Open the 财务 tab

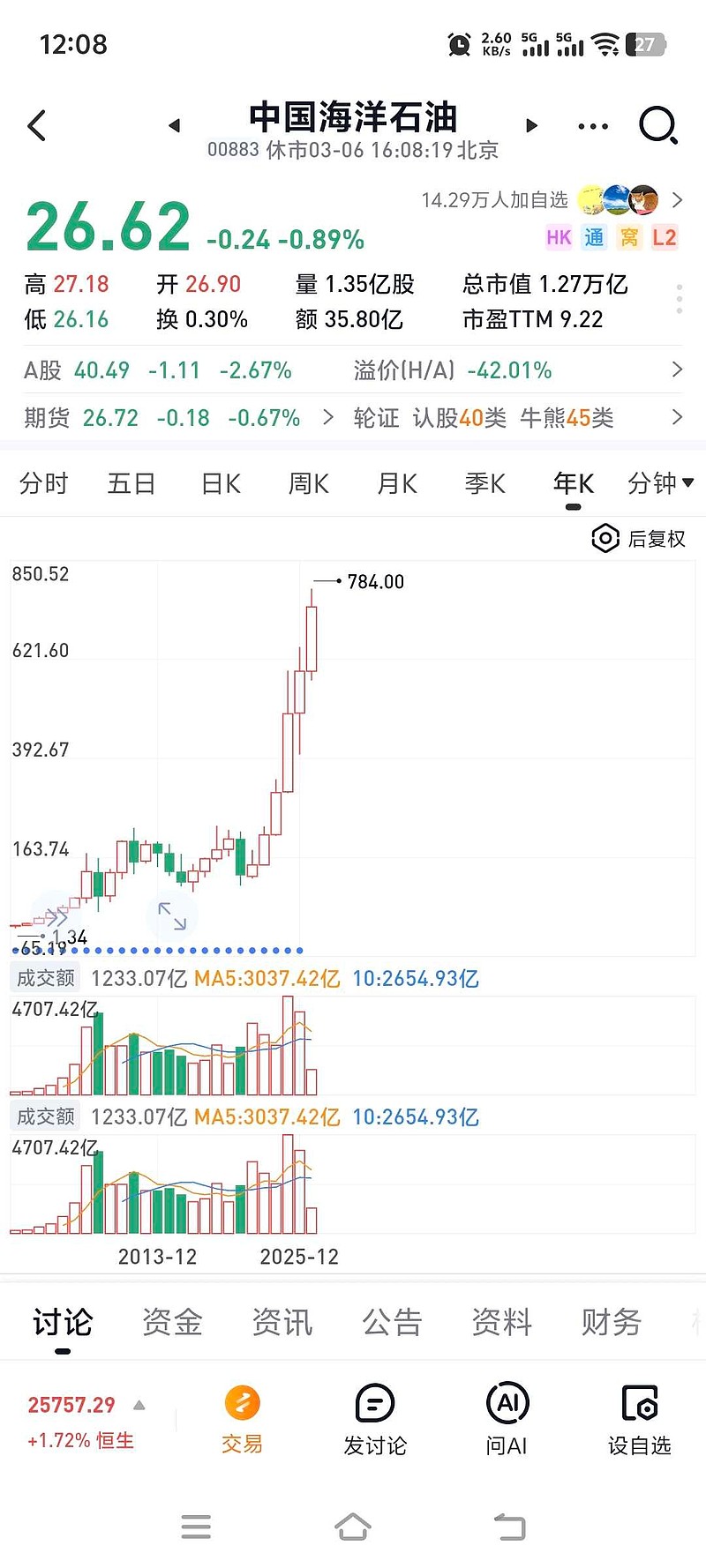pos(611,1322)
